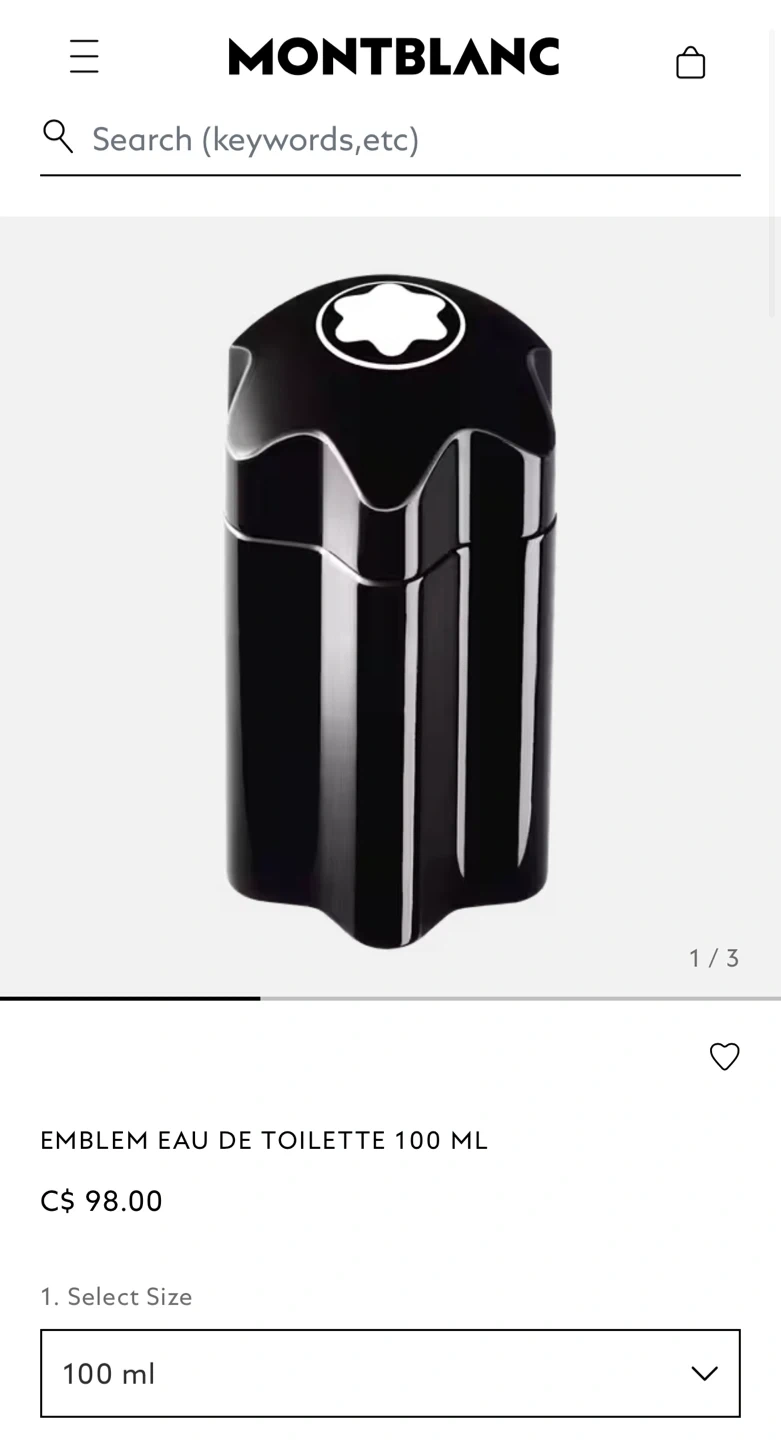Open the shopping bag

[690, 62]
